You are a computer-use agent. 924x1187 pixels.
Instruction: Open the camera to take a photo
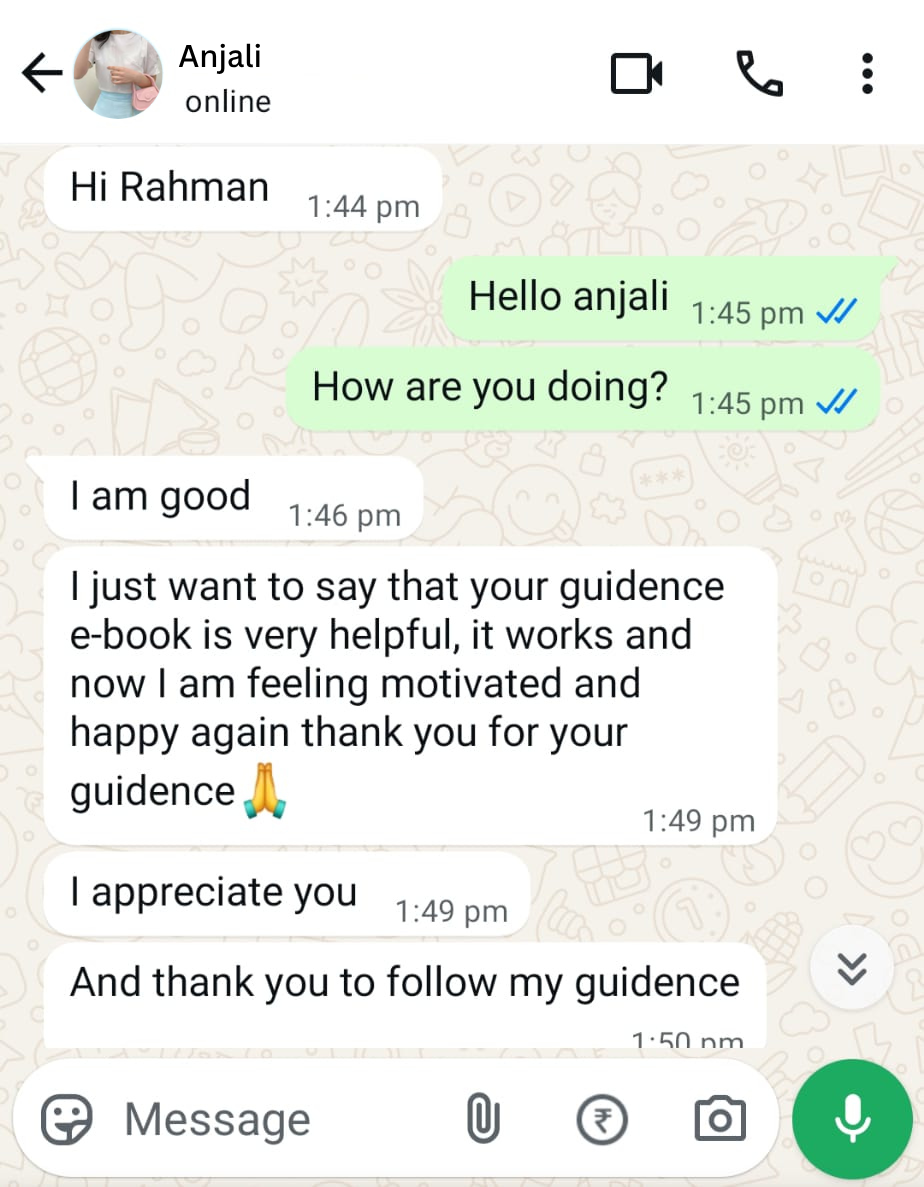(x=720, y=1118)
